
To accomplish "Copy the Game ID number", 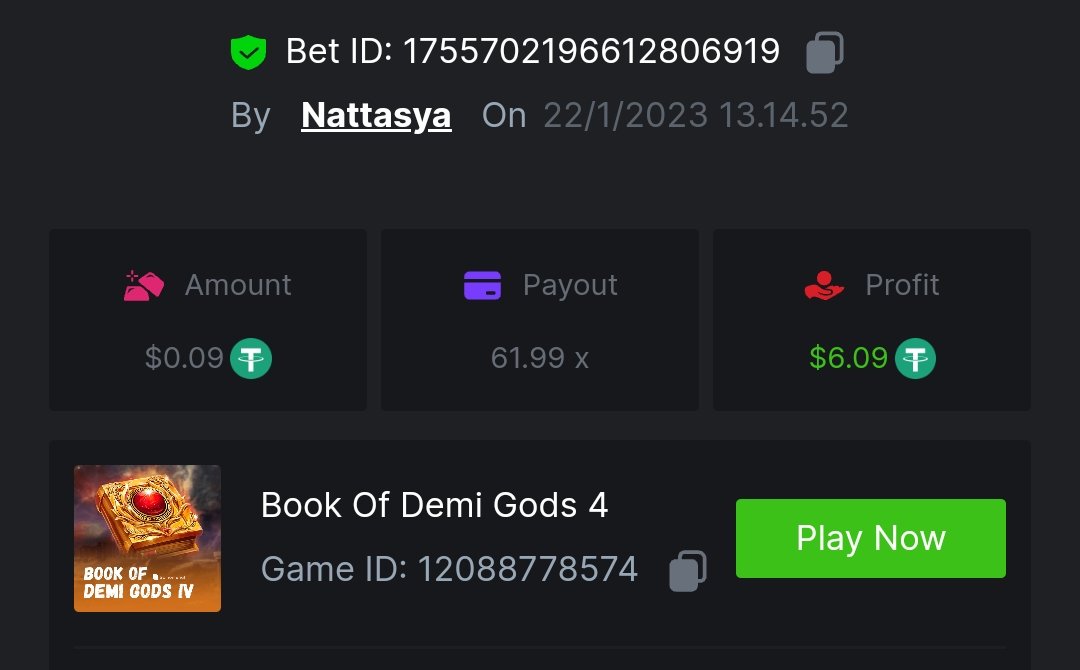I will point(688,570).
